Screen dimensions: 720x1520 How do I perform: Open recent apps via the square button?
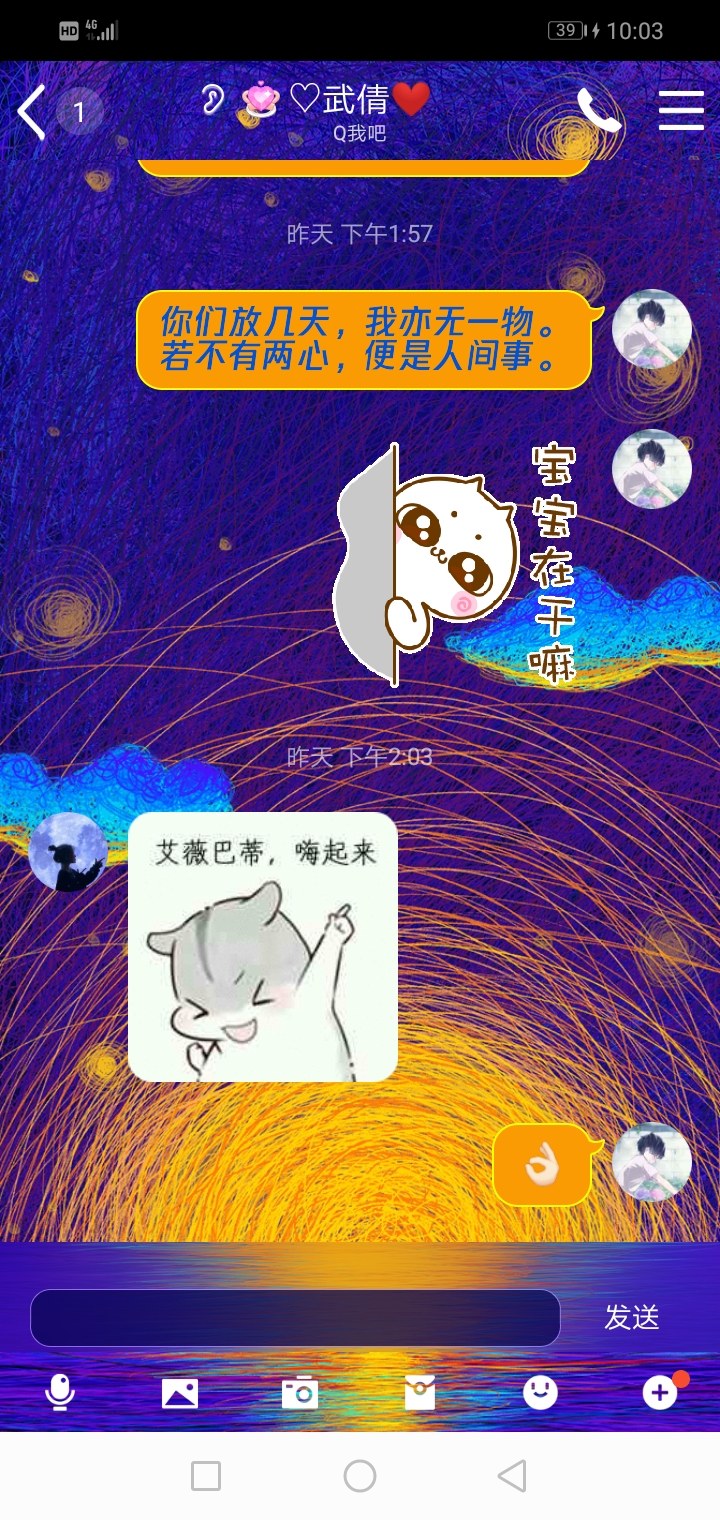[206, 1475]
